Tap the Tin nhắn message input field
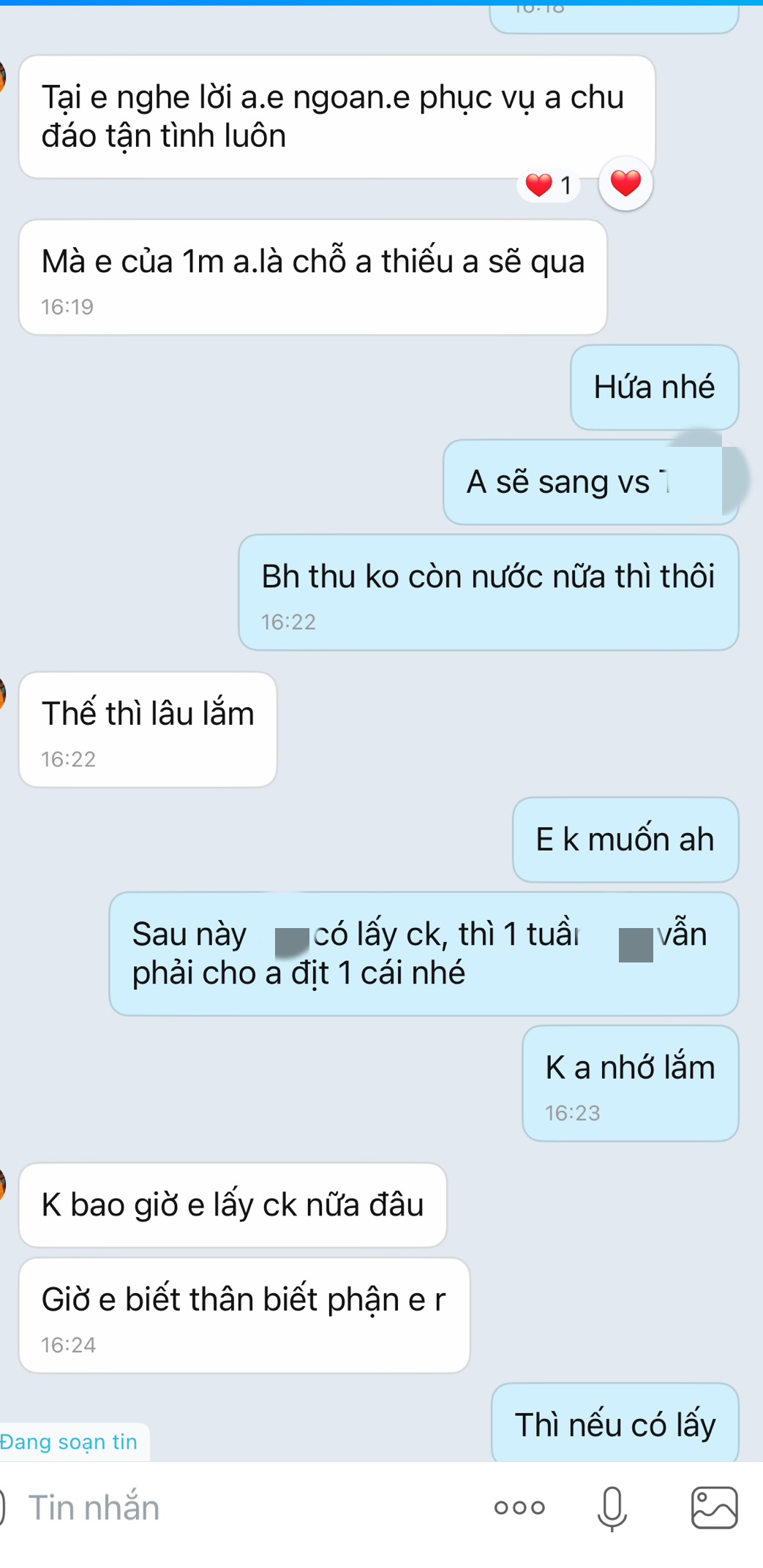763x1568 pixels. click(x=219, y=1508)
